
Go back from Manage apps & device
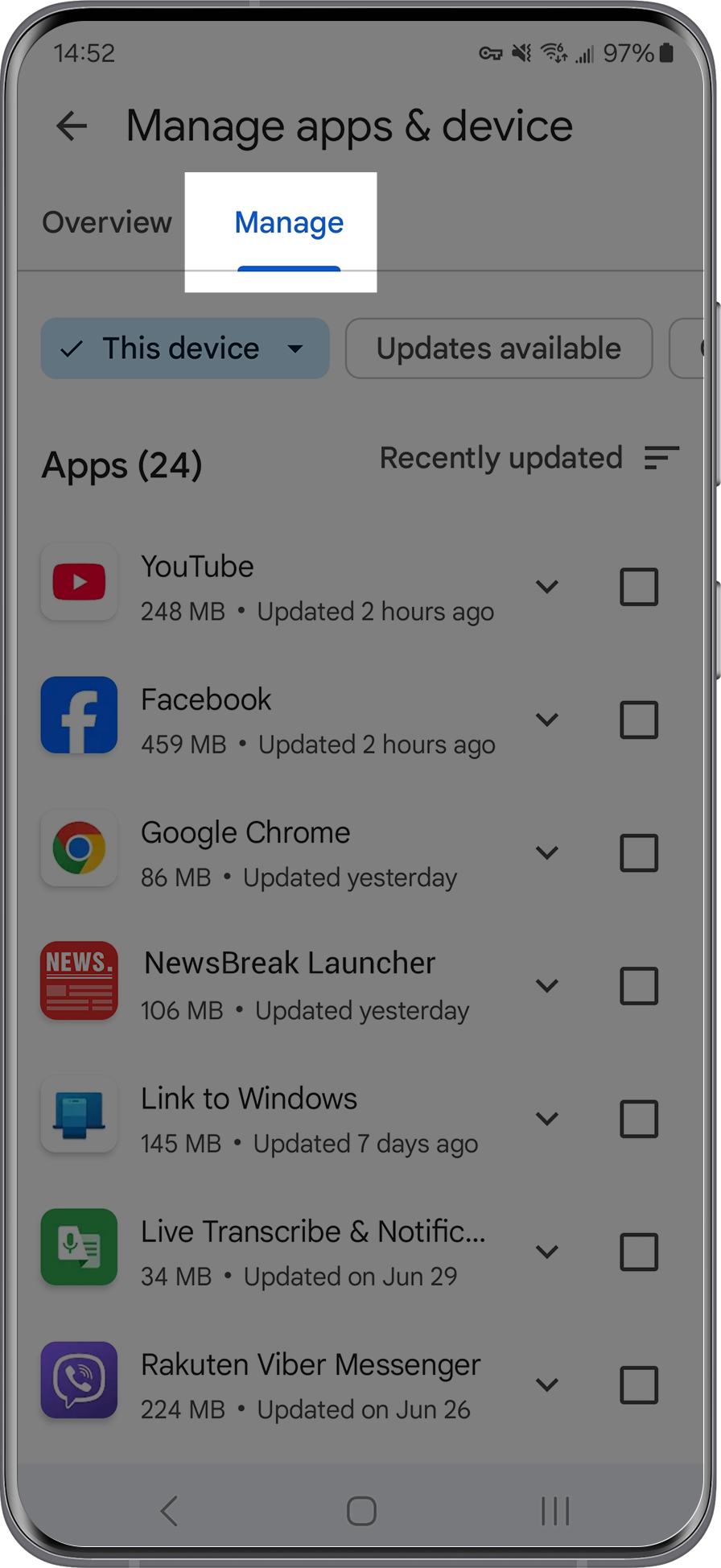pos(72,126)
